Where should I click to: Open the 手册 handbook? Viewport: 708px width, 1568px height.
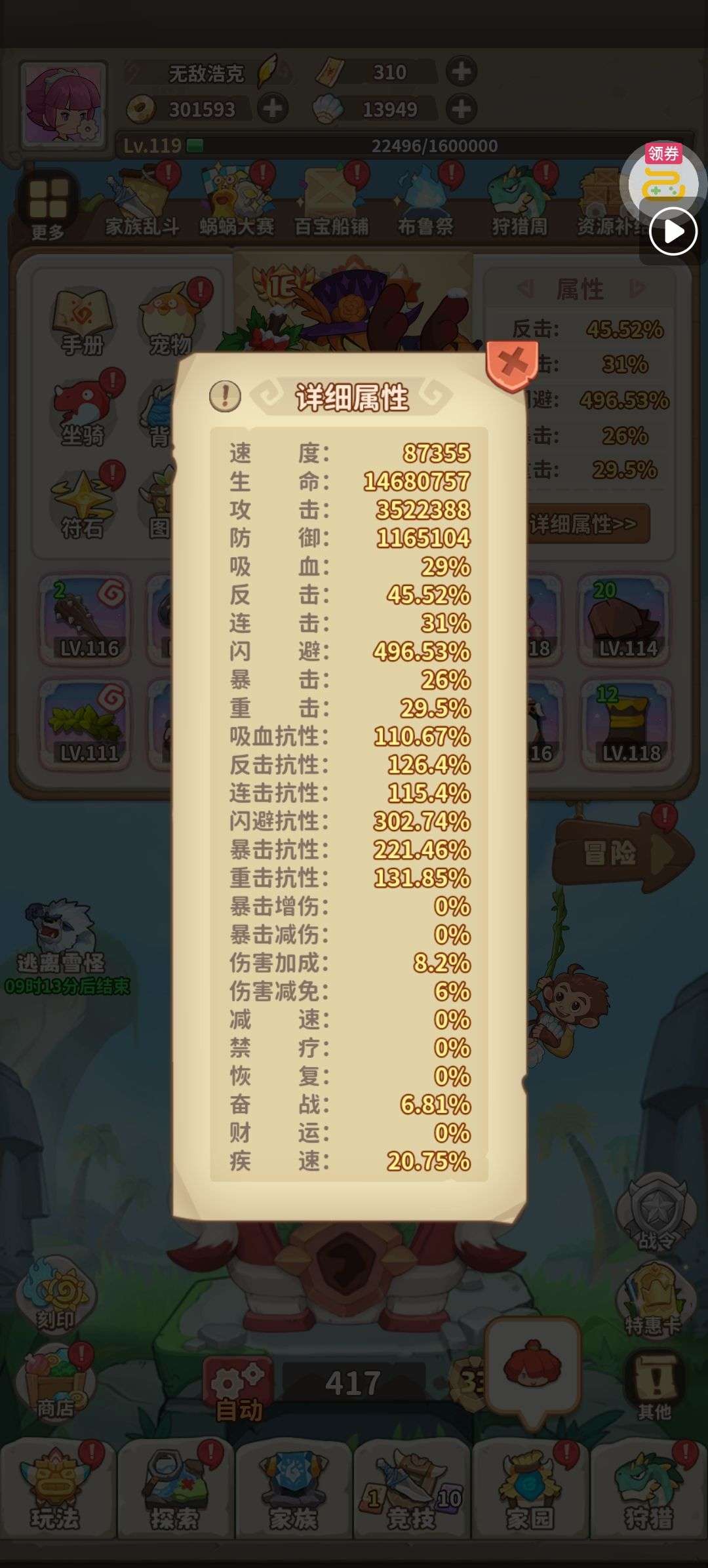coord(83,323)
